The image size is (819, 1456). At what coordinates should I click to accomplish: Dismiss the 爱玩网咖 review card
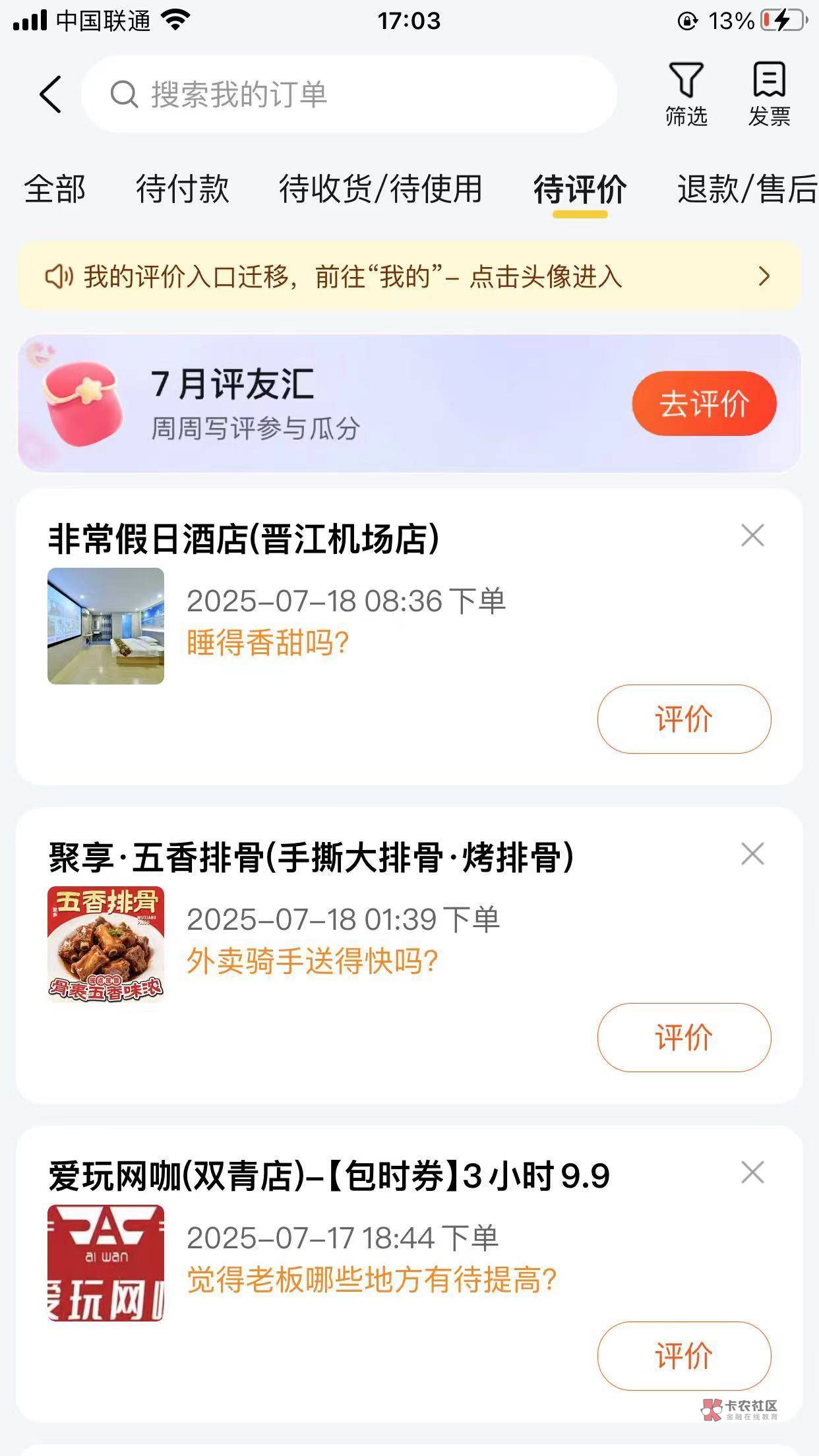tap(752, 1172)
